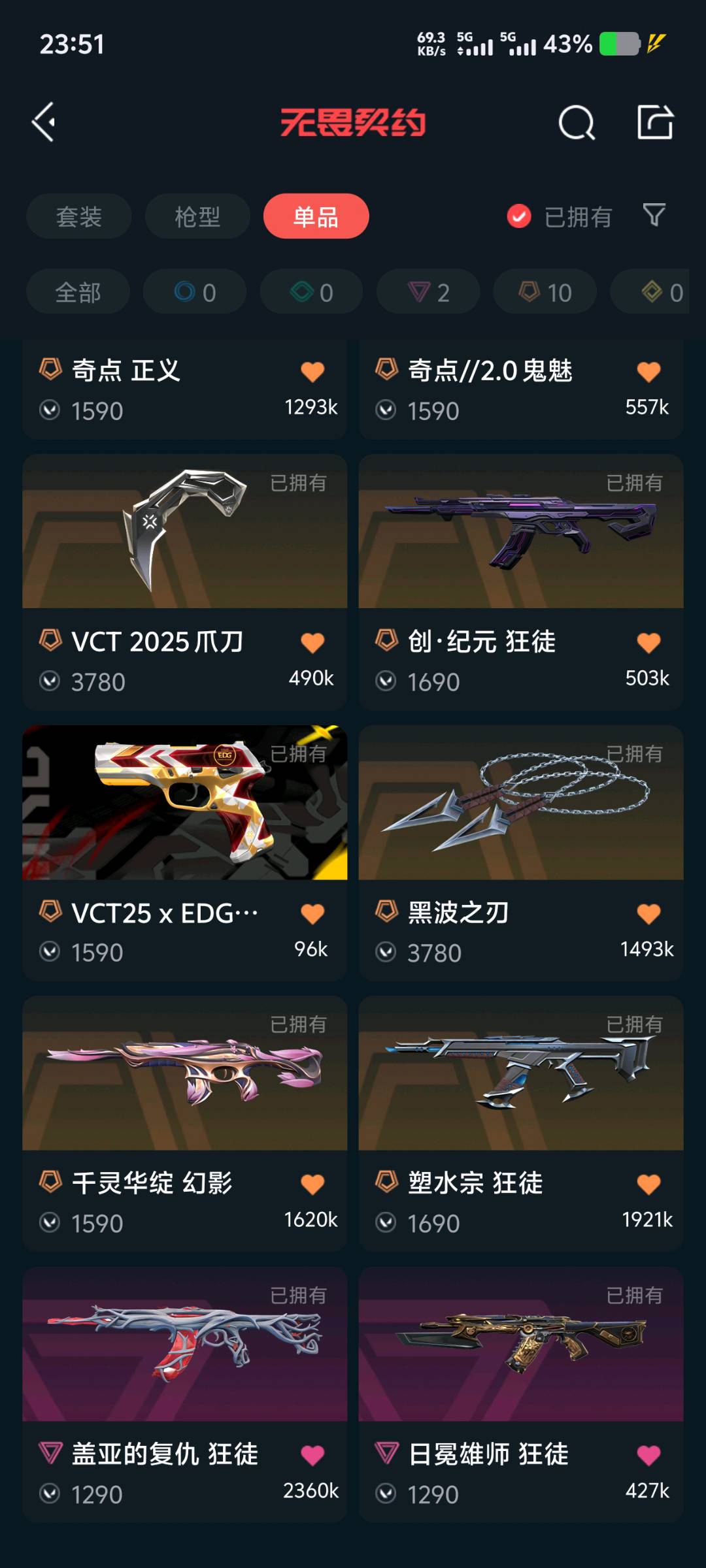Select the 全部 rarity chip
Screen dimensions: 706x1568
coord(78,292)
